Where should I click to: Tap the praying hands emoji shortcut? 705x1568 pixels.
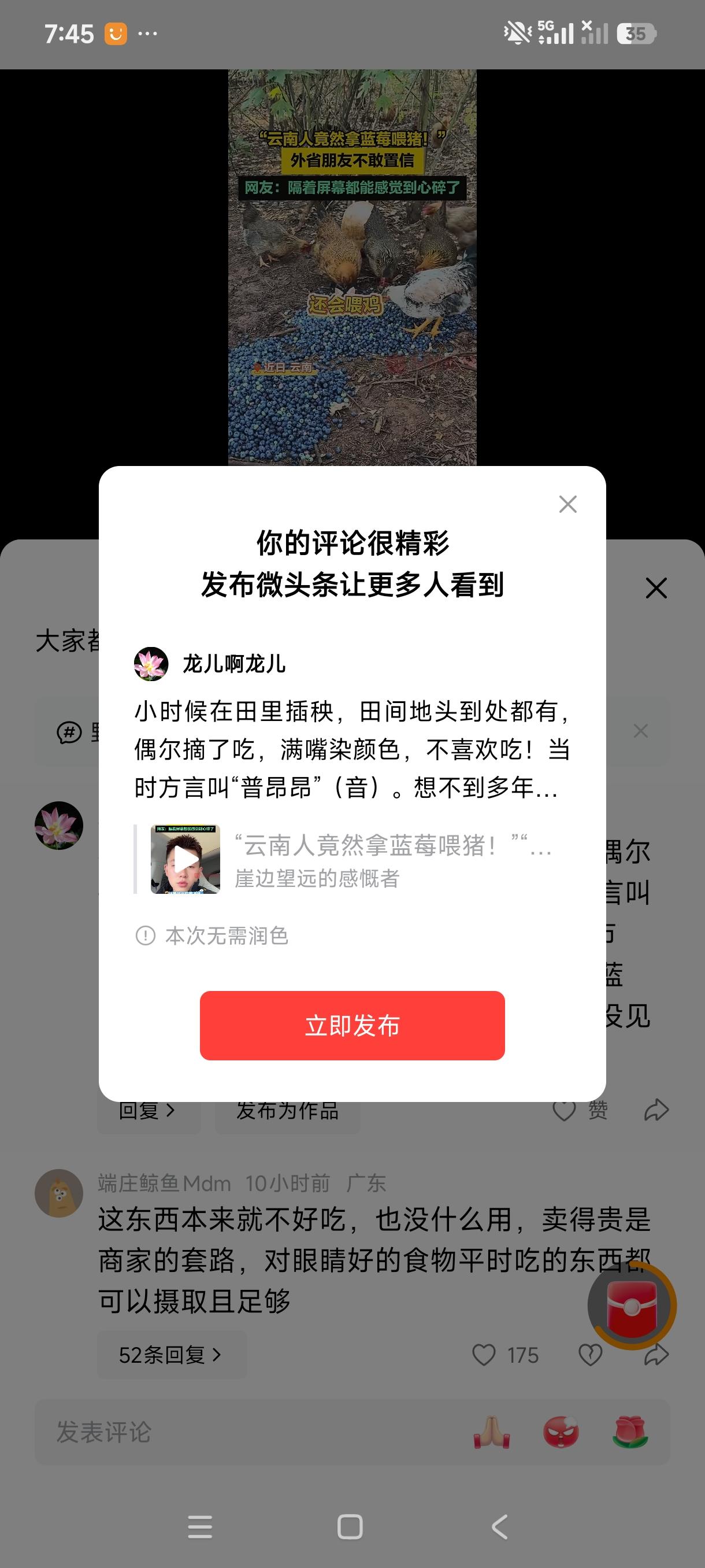point(493,1433)
